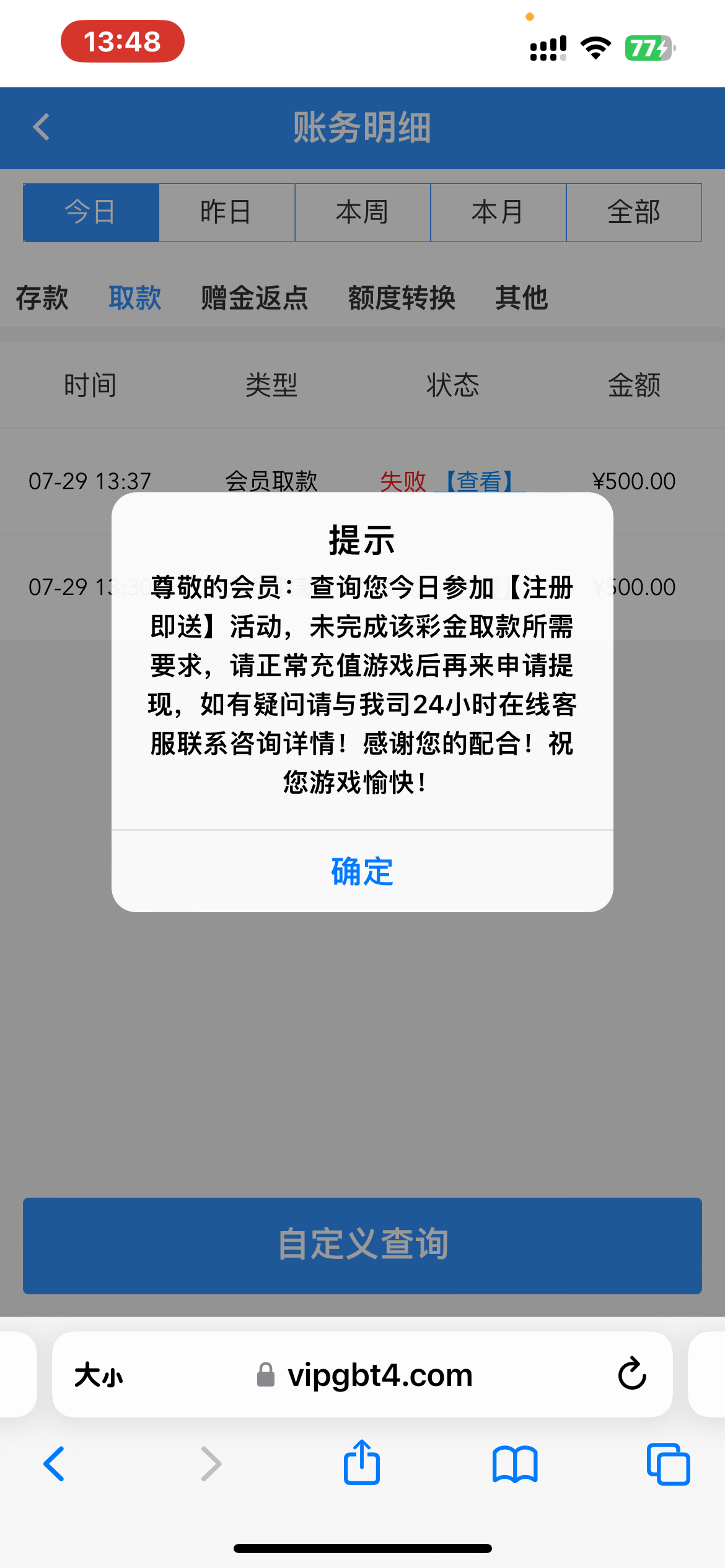This screenshot has height=1568, width=725.
Task: Tap 【查看】 on the failed withdrawal
Action: pyautogui.click(x=479, y=481)
